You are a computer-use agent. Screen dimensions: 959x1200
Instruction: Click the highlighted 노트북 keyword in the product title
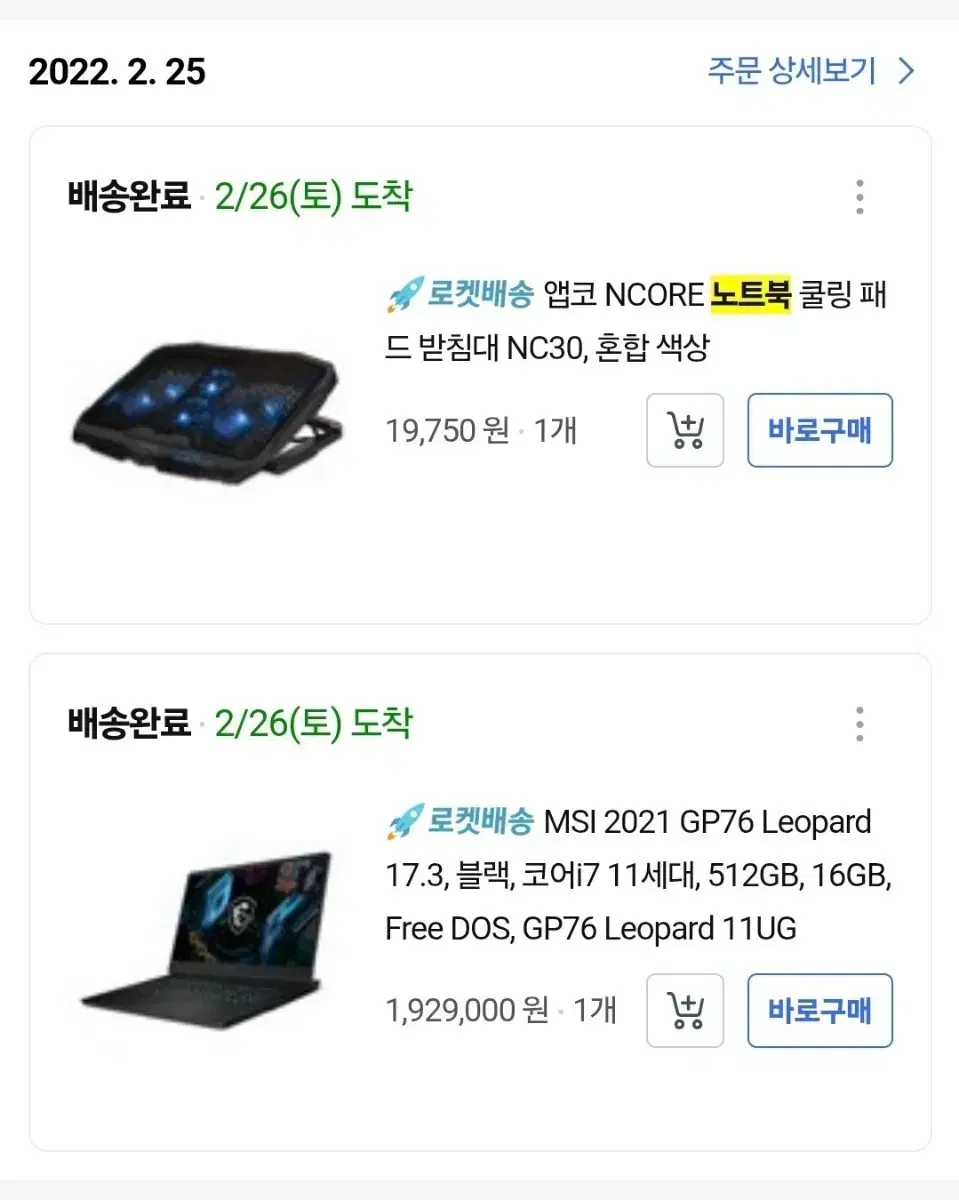[x=751, y=295]
